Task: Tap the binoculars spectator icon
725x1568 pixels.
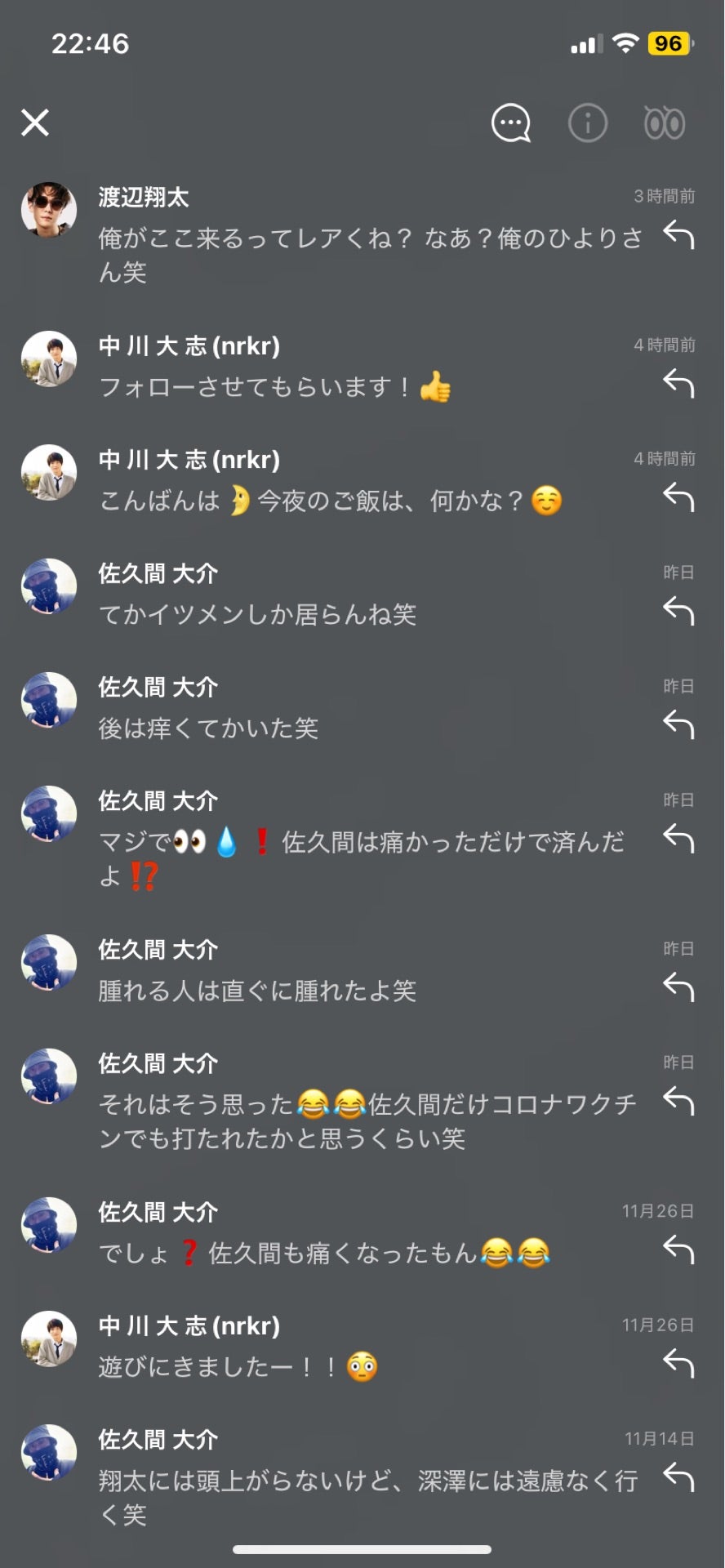Action: click(664, 123)
